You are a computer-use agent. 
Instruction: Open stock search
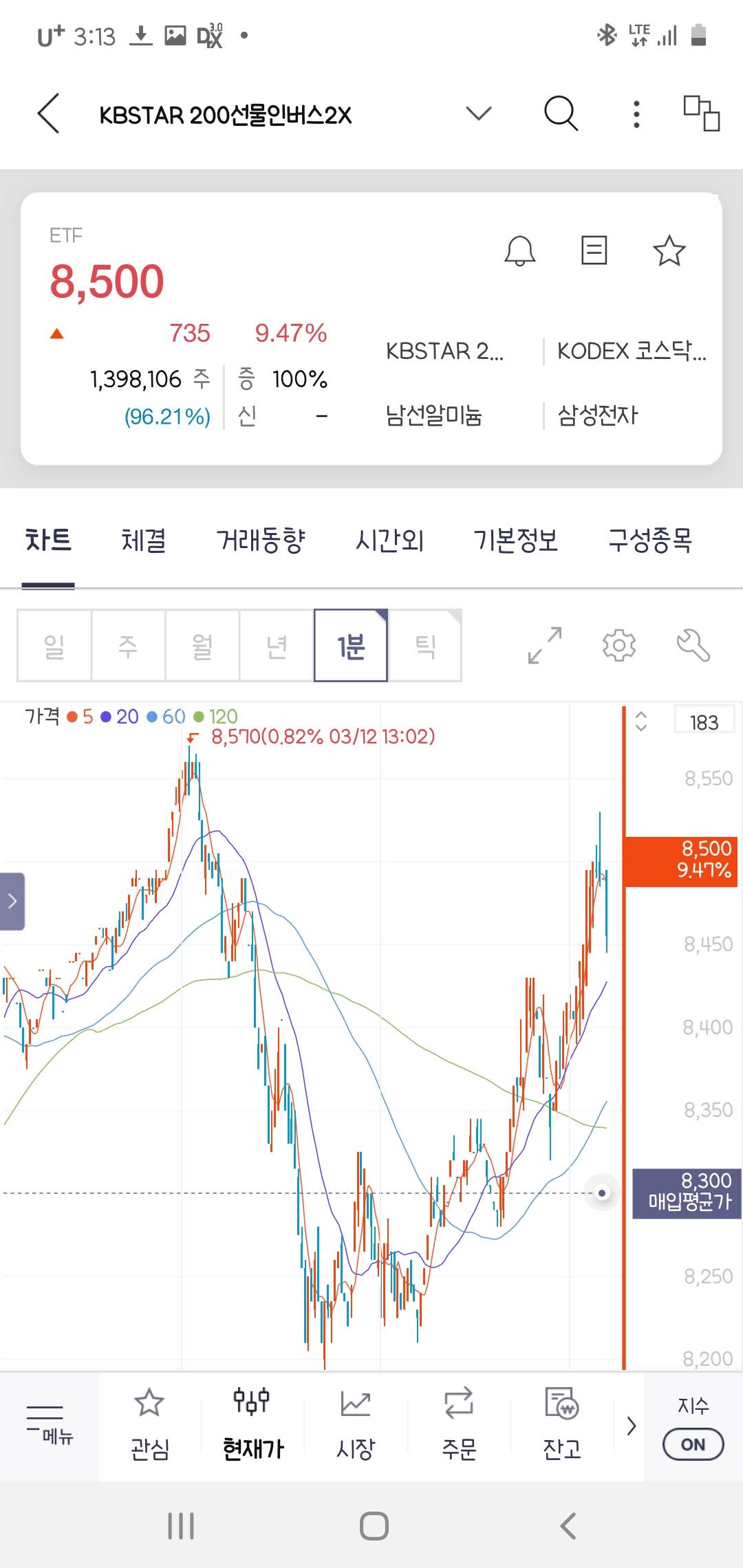561,113
